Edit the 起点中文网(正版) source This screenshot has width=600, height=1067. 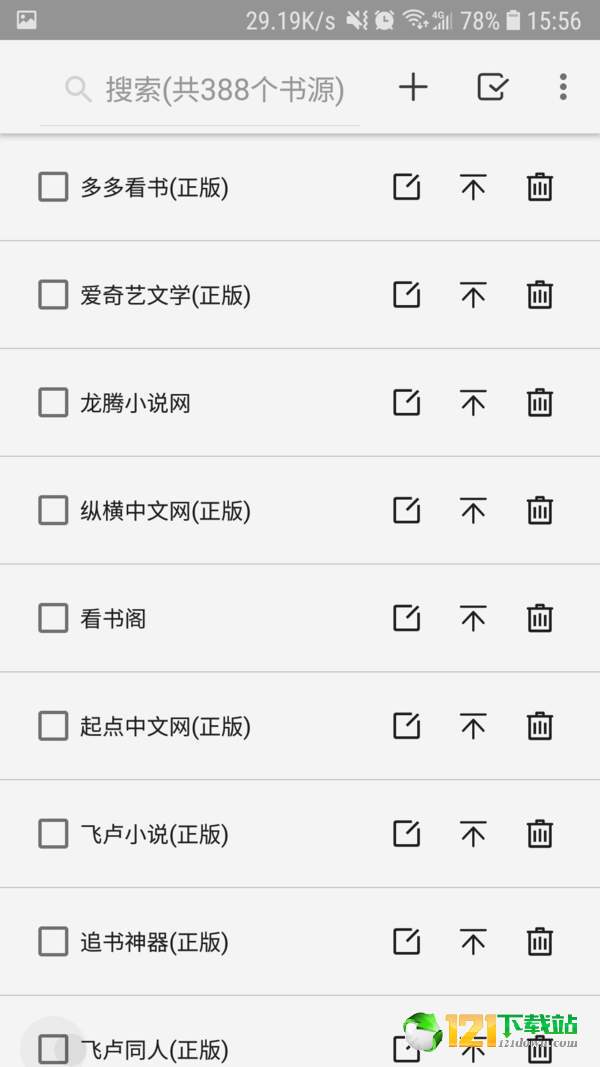[407, 725]
